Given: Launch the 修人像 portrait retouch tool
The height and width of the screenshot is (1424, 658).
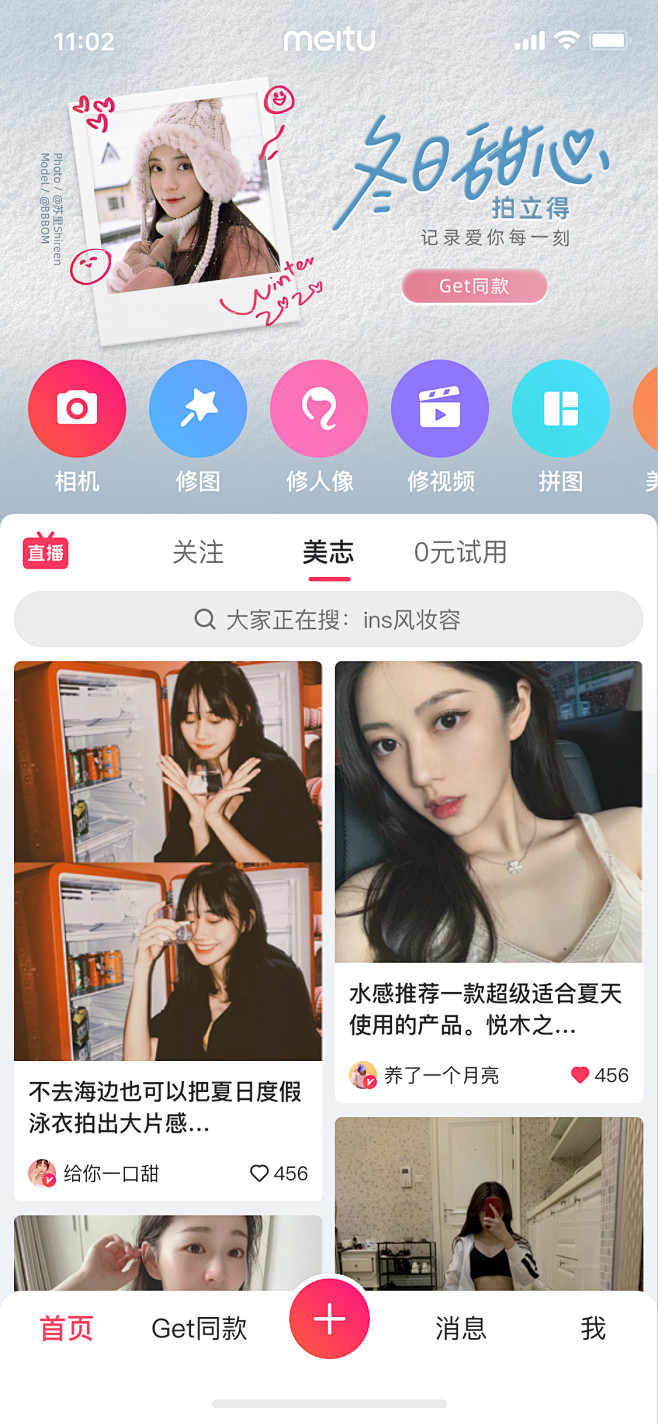Looking at the screenshot, I should coord(319,408).
